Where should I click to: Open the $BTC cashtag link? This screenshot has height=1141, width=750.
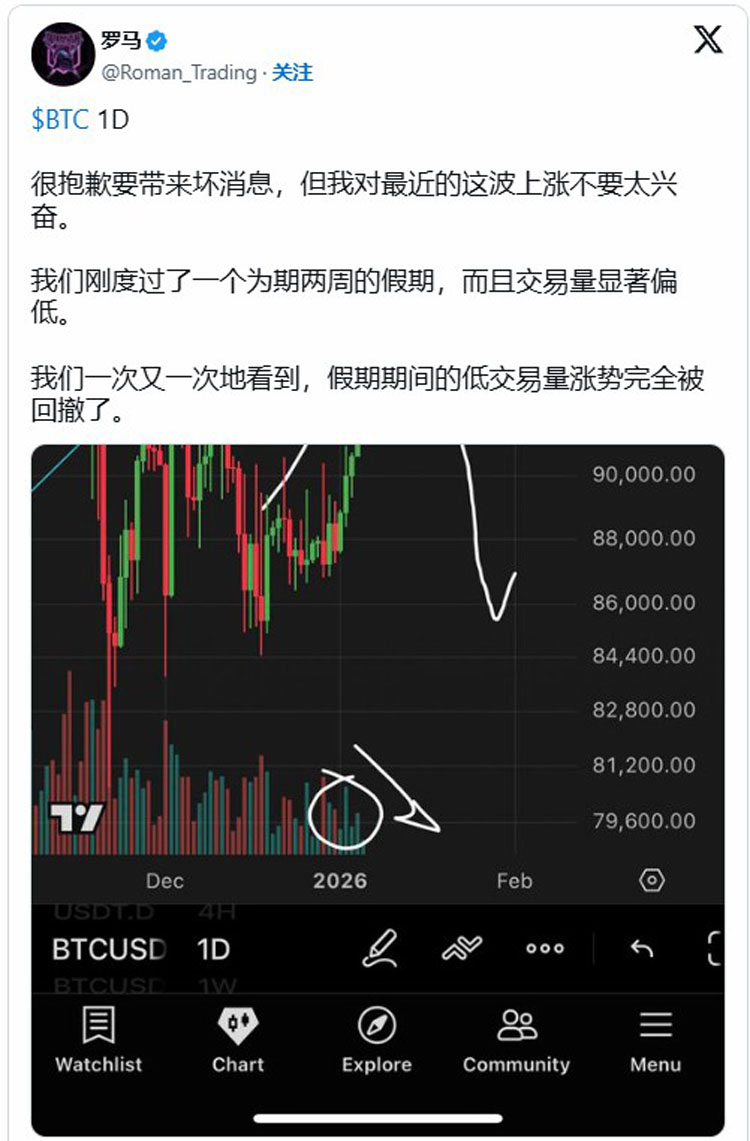click(60, 120)
